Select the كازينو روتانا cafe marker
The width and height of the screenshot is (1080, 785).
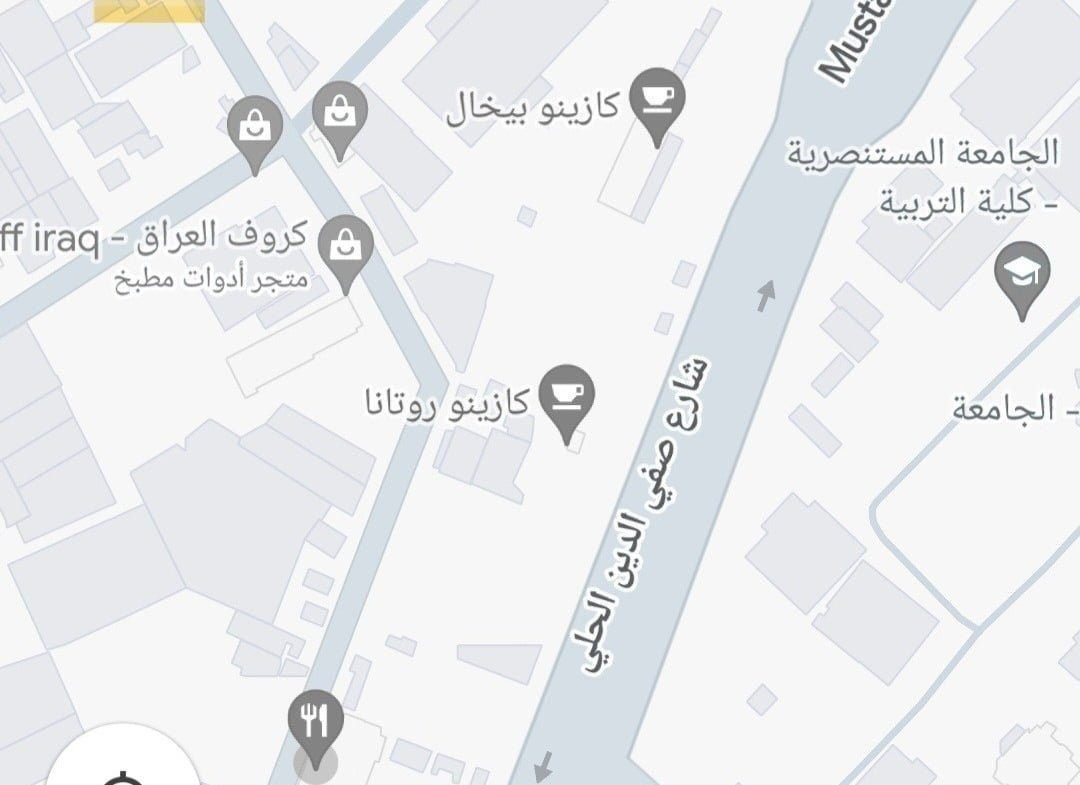567,397
